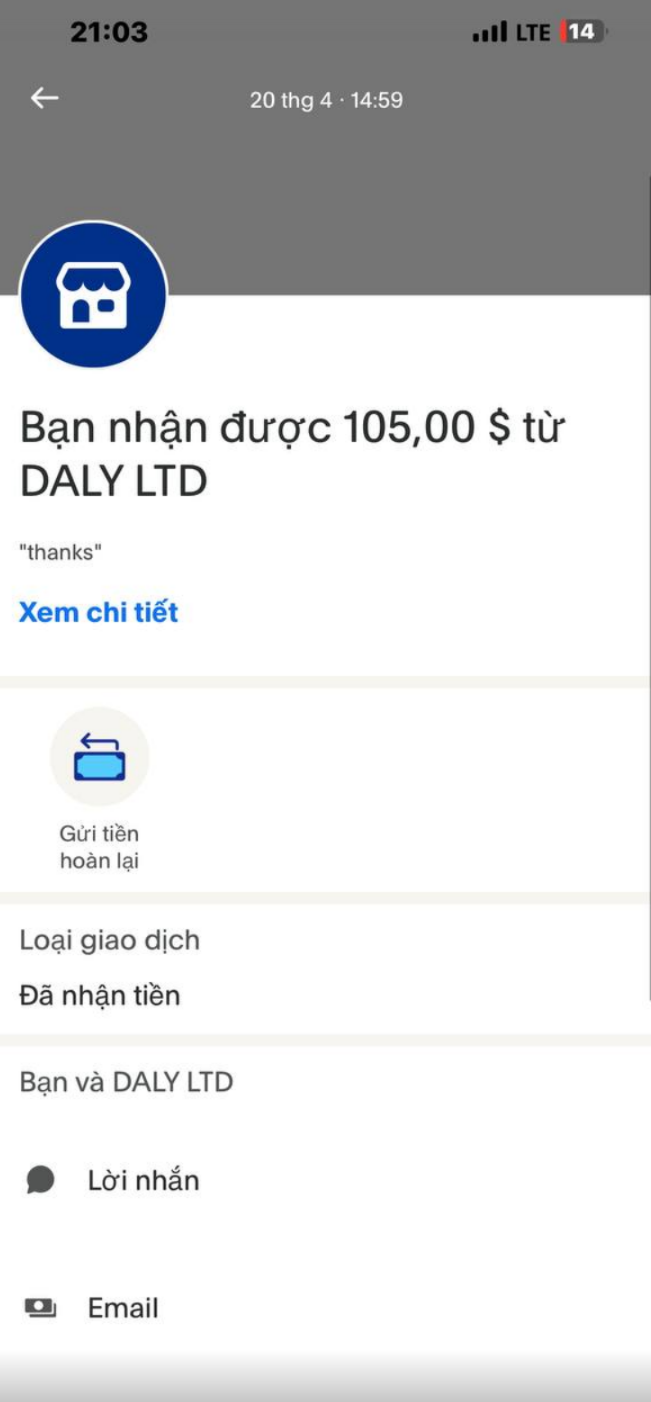
Task: Open the Xem chi tiết link
Action: (98, 612)
